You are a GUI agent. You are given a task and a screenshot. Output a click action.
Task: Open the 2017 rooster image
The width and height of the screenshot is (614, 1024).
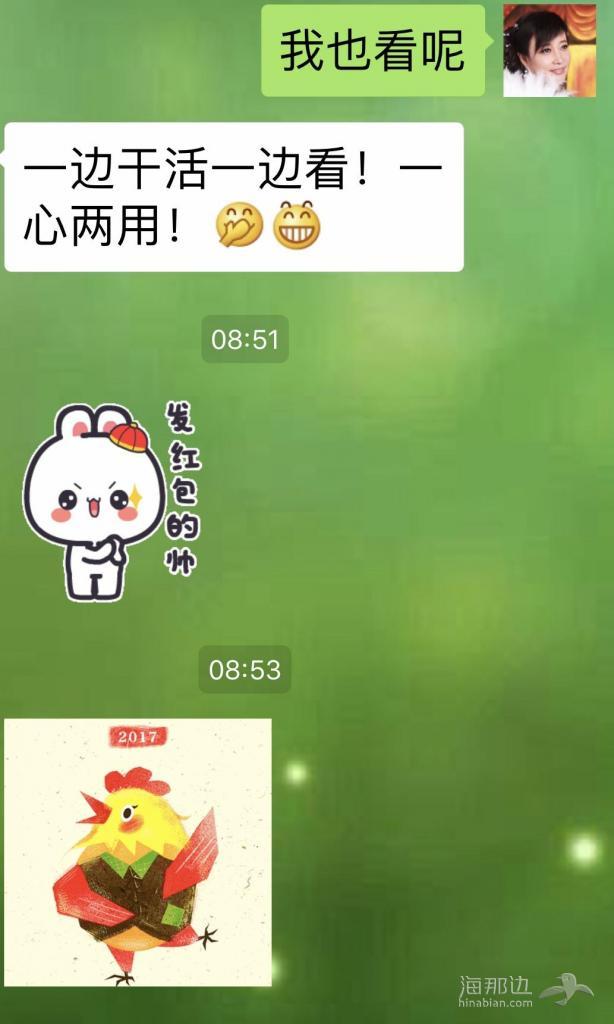pos(138,852)
